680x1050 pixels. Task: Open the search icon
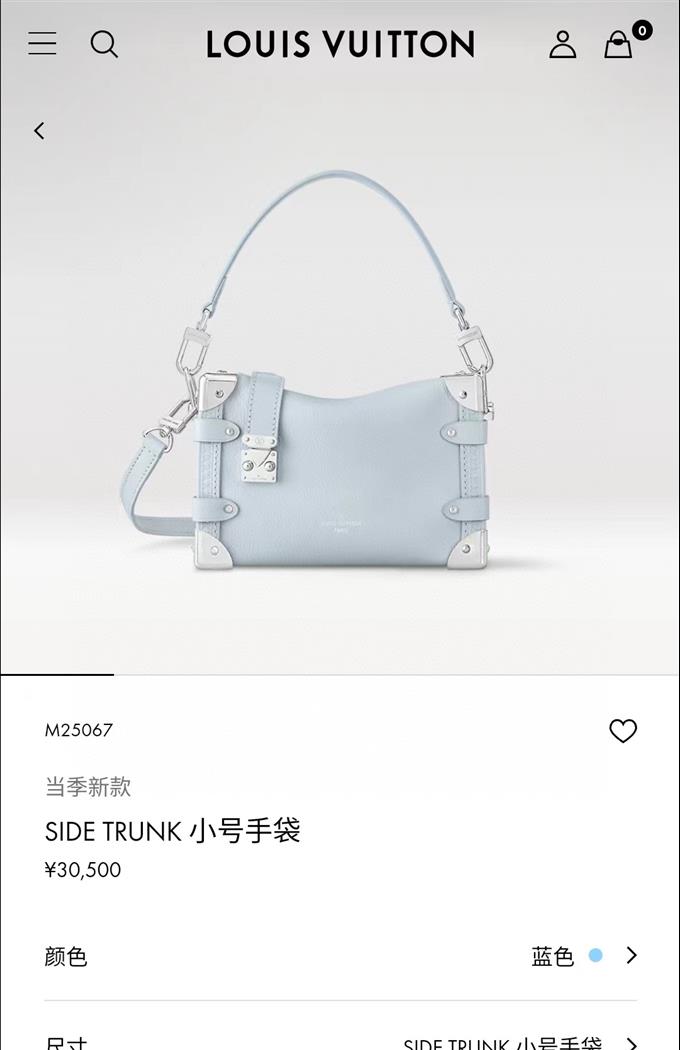[104, 44]
